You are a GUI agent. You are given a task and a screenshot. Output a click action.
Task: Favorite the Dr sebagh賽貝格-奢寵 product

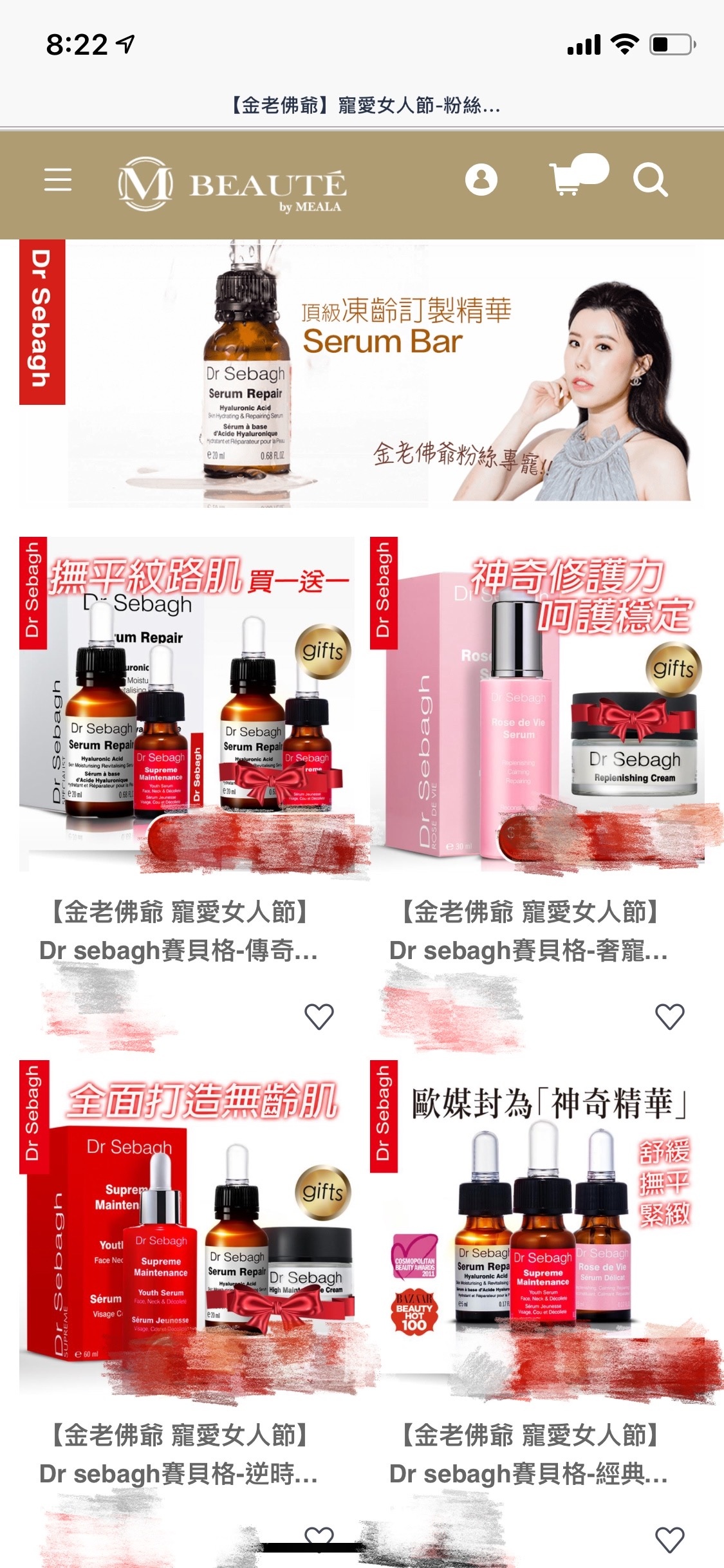(669, 1016)
